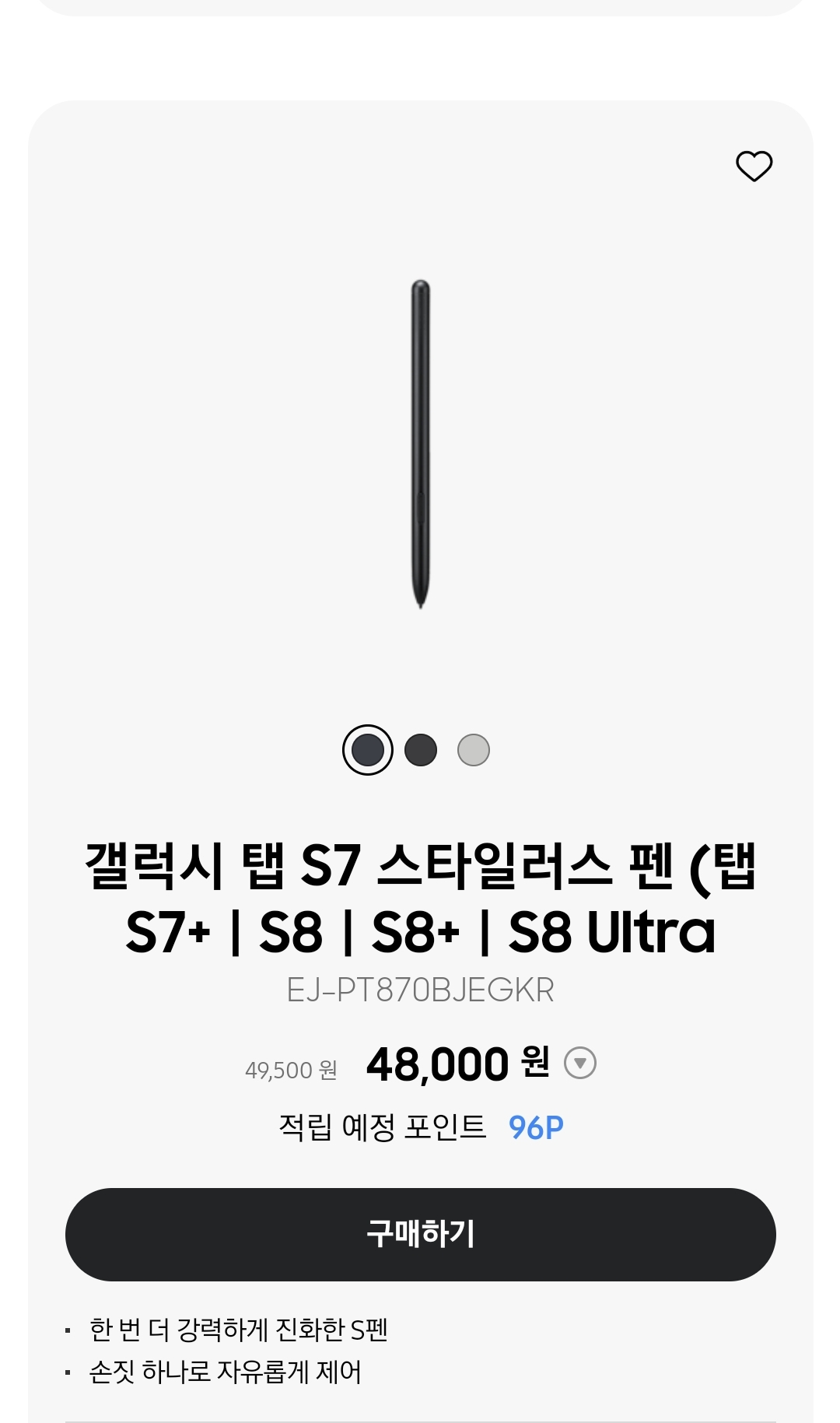
Task: Select the dark gray color dot
Action: pos(421,749)
